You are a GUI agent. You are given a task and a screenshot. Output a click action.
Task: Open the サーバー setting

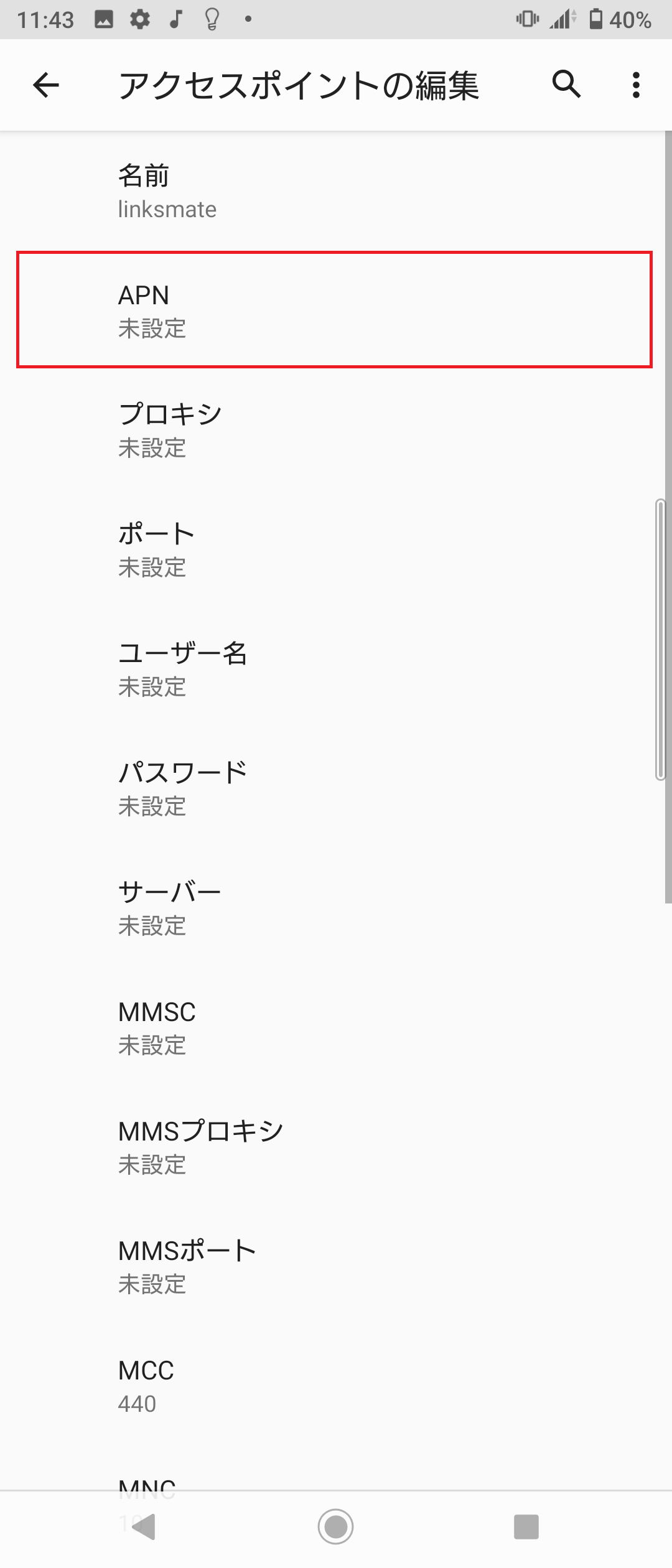[336, 907]
